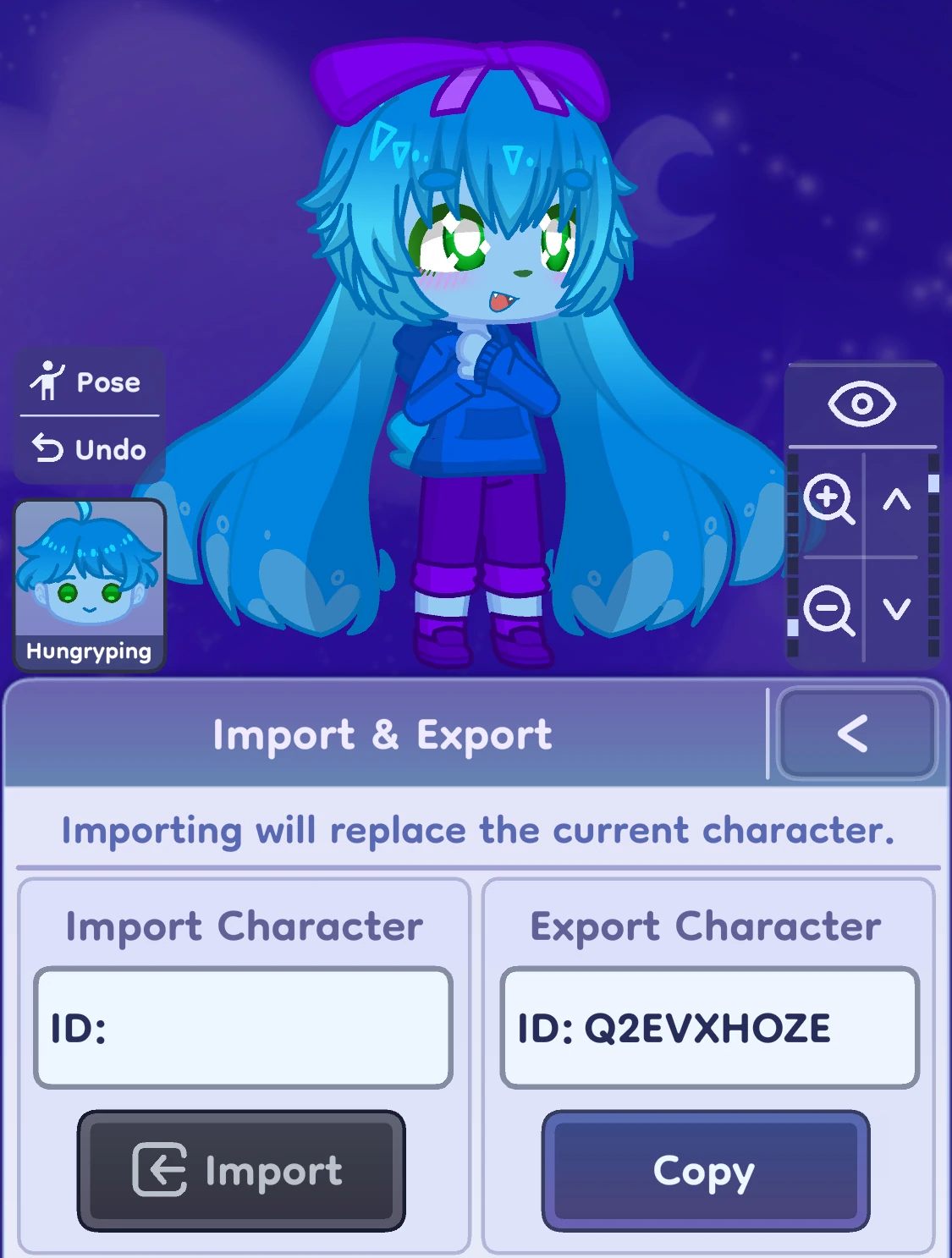Select the walking person Pose icon
This screenshot has width=952, height=1258.
[49, 382]
